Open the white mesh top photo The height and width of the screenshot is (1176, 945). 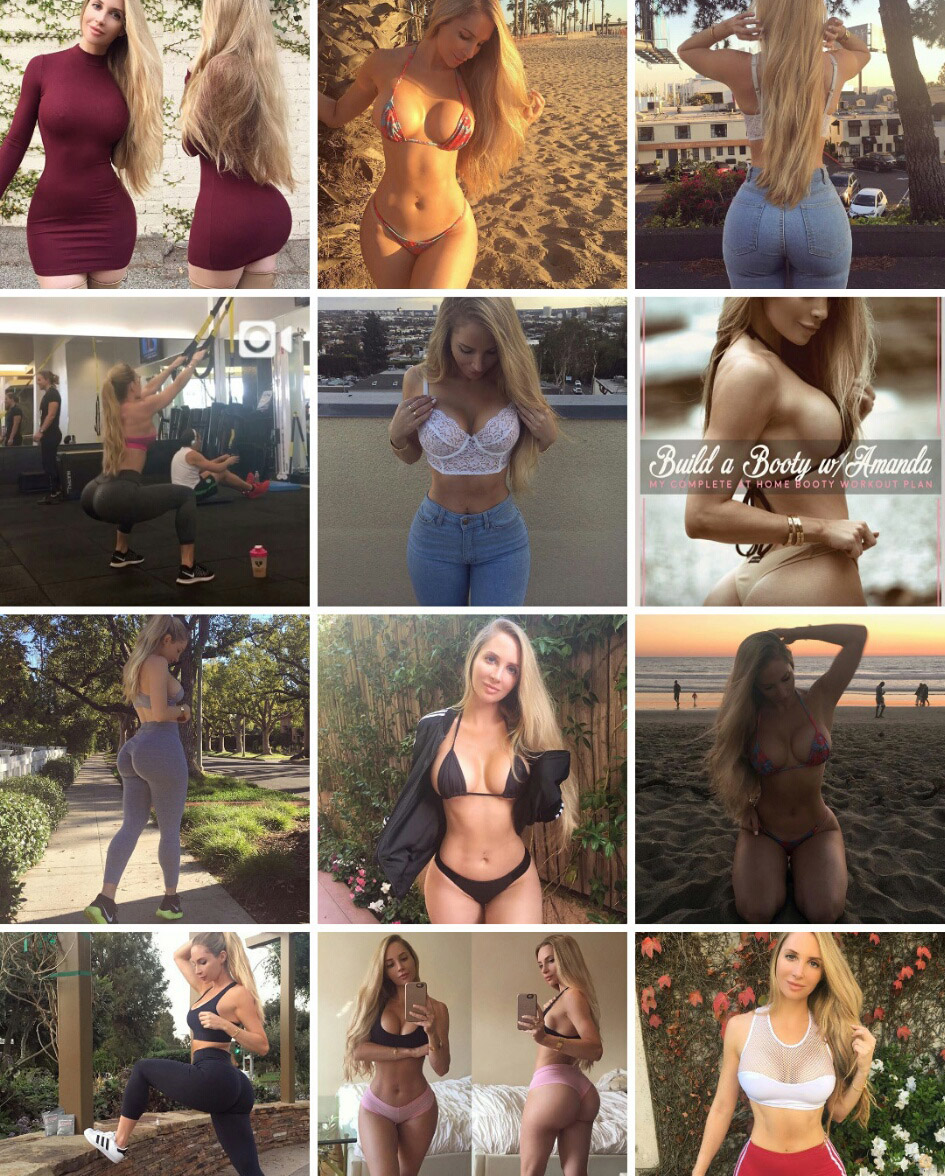pos(790,1054)
